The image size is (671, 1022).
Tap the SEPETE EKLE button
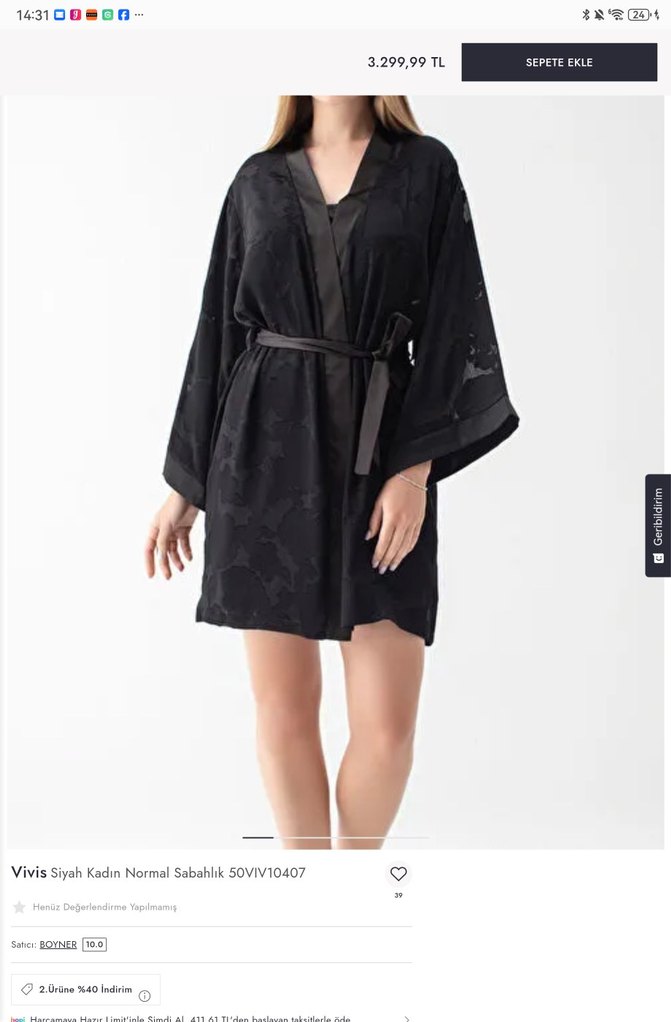[x=559, y=62]
